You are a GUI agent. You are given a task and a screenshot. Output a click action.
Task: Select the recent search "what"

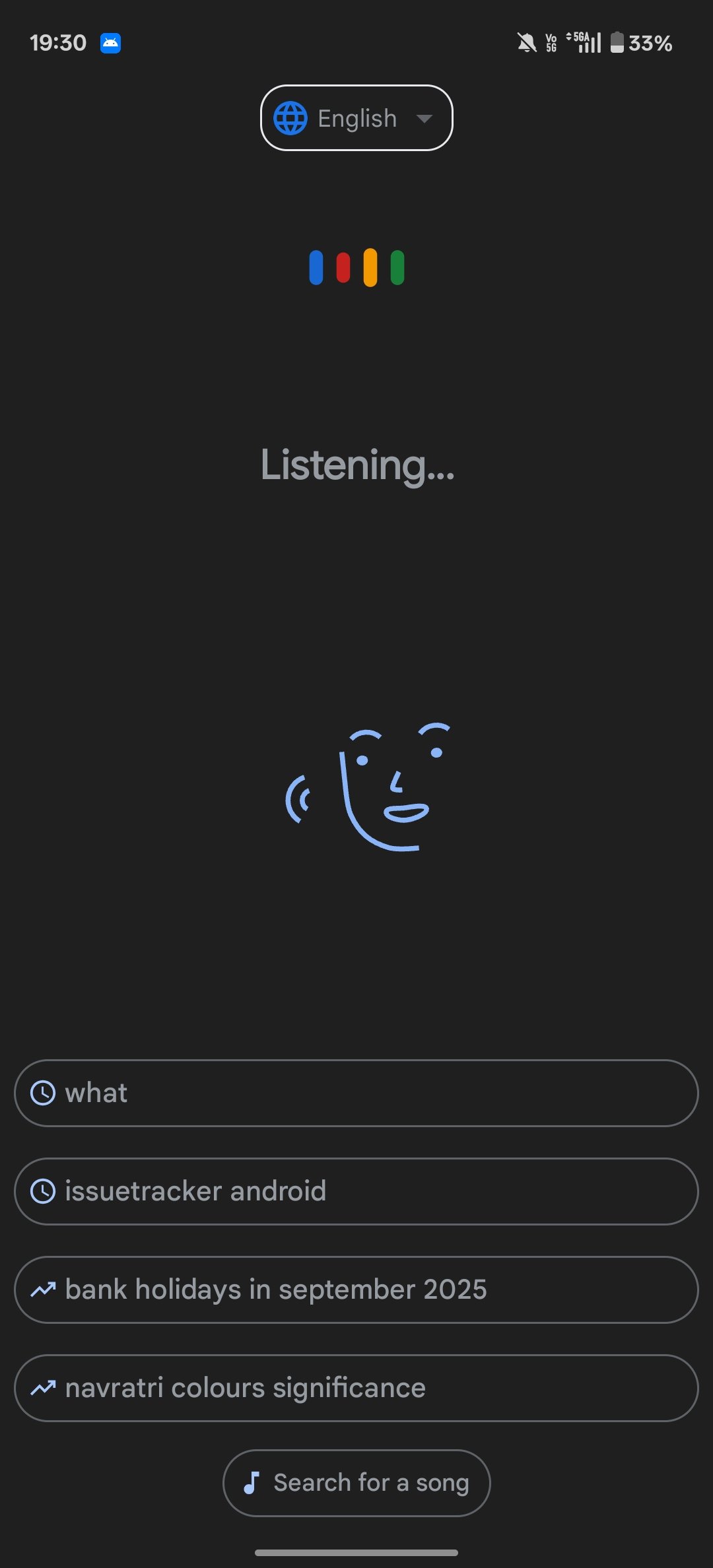pyautogui.click(x=356, y=1093)
